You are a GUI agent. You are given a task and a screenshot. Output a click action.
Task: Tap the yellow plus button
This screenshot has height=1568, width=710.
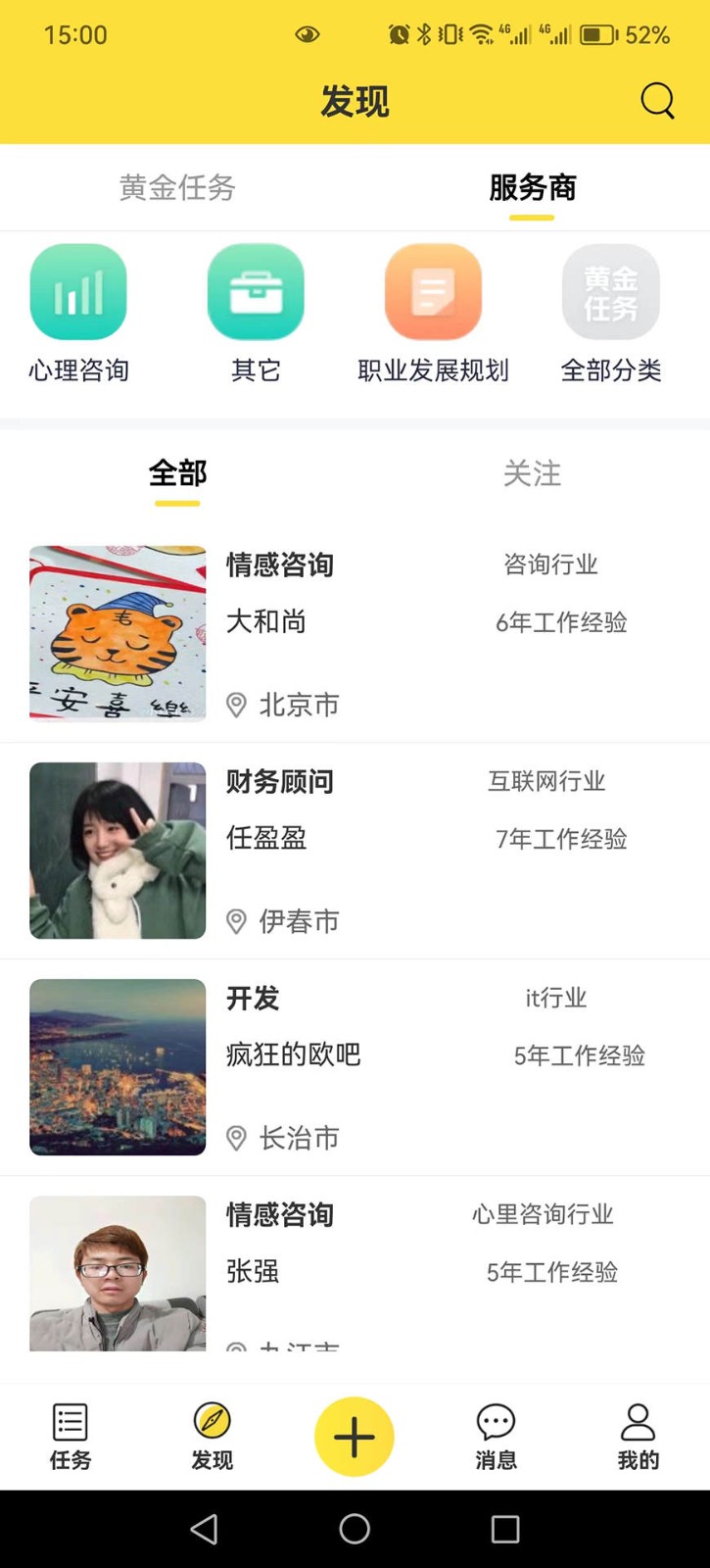(354, 1437)
